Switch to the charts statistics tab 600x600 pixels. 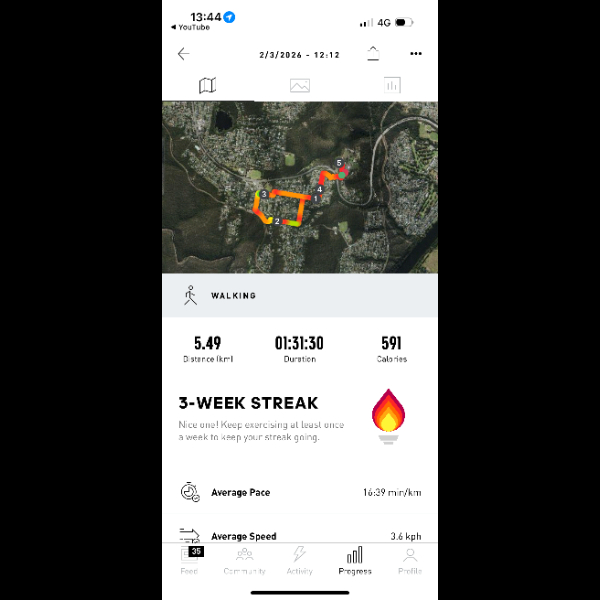(x=391, y=86)
